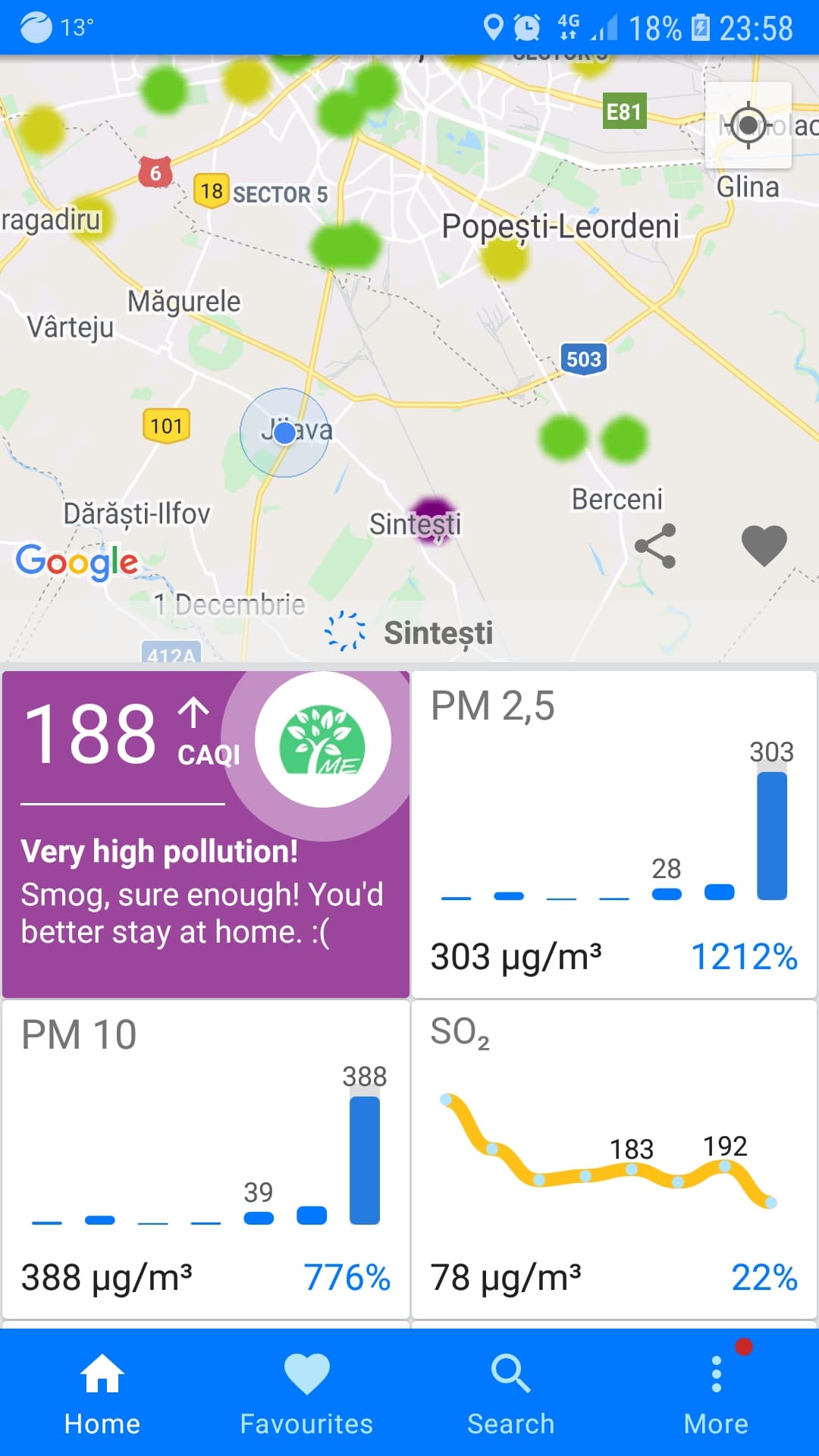View the PM 10 details card
This screenshot has height=1456, width=819.
coord(206,1160)
